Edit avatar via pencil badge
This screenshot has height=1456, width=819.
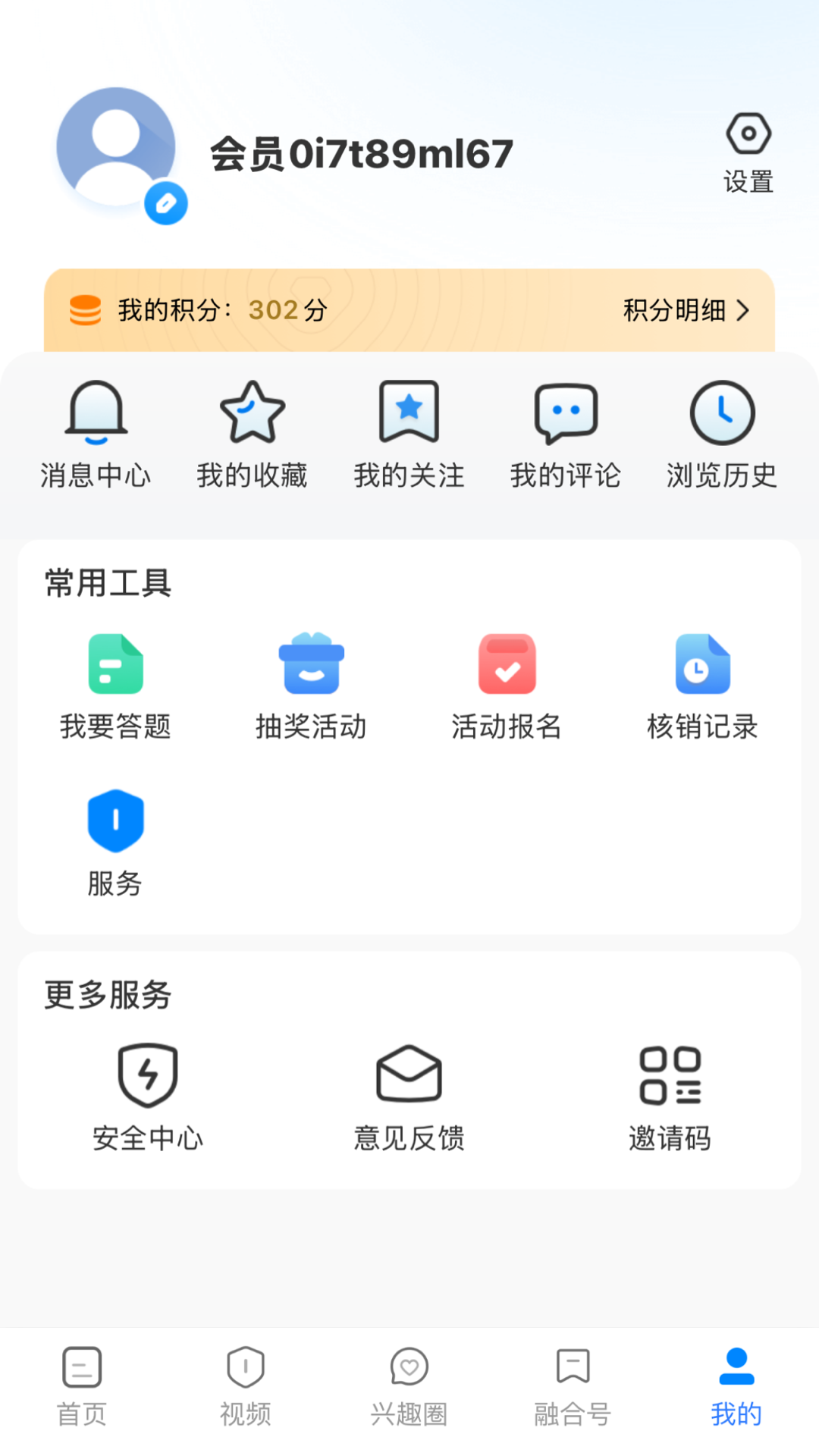165,201
